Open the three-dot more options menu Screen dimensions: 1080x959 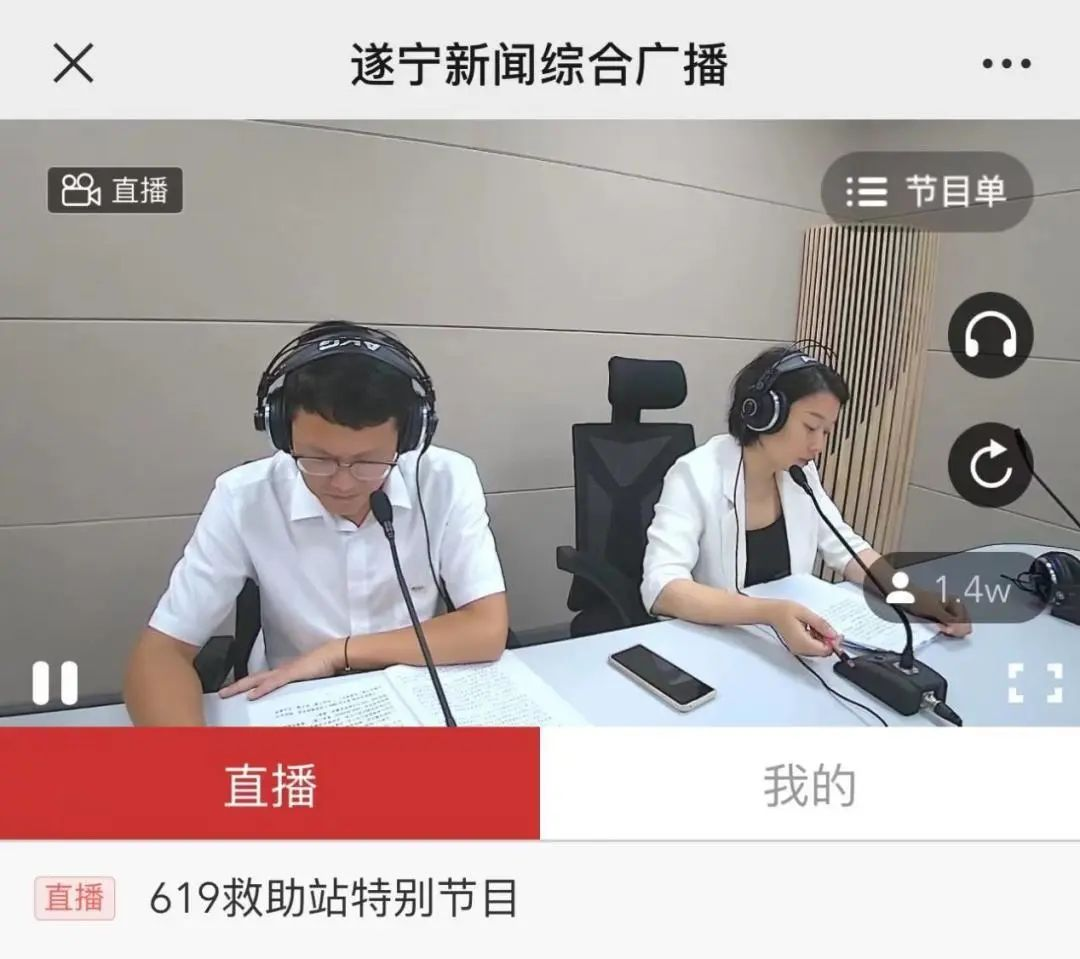click(1005, 64)
